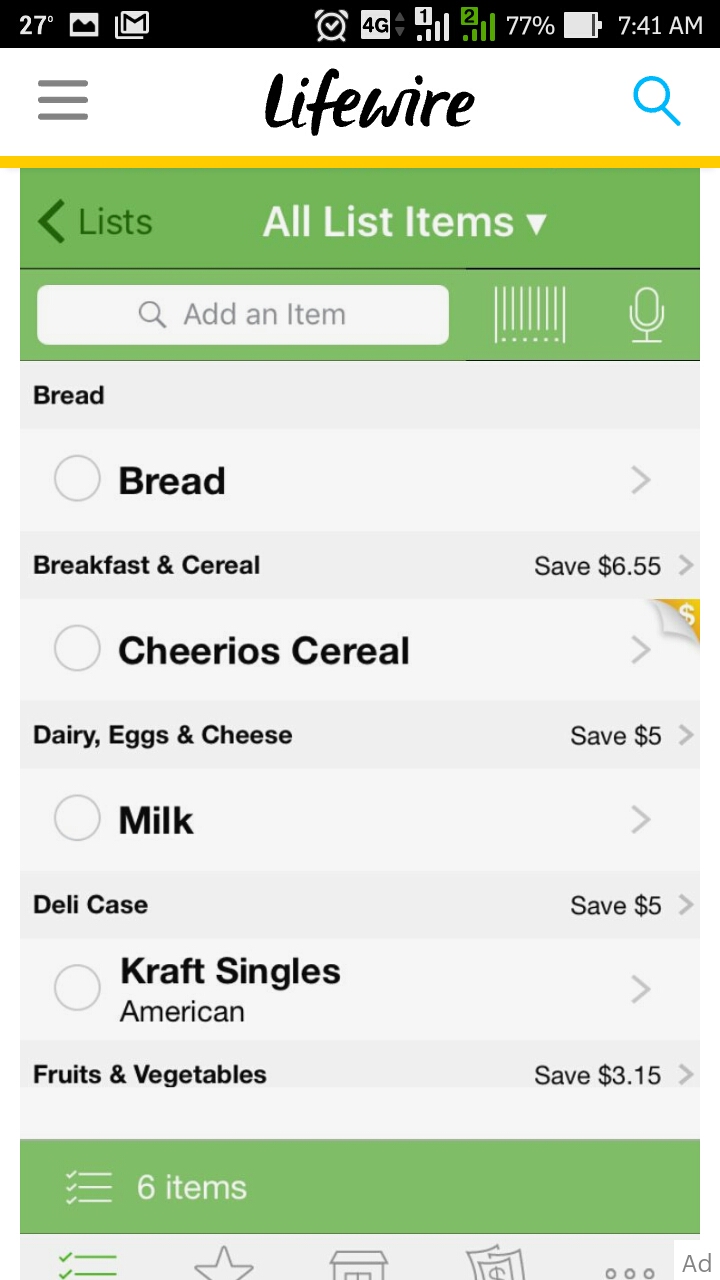Open the Lifewire search icon
Viewport: 720px width, 1280px height.
(657, 102)
